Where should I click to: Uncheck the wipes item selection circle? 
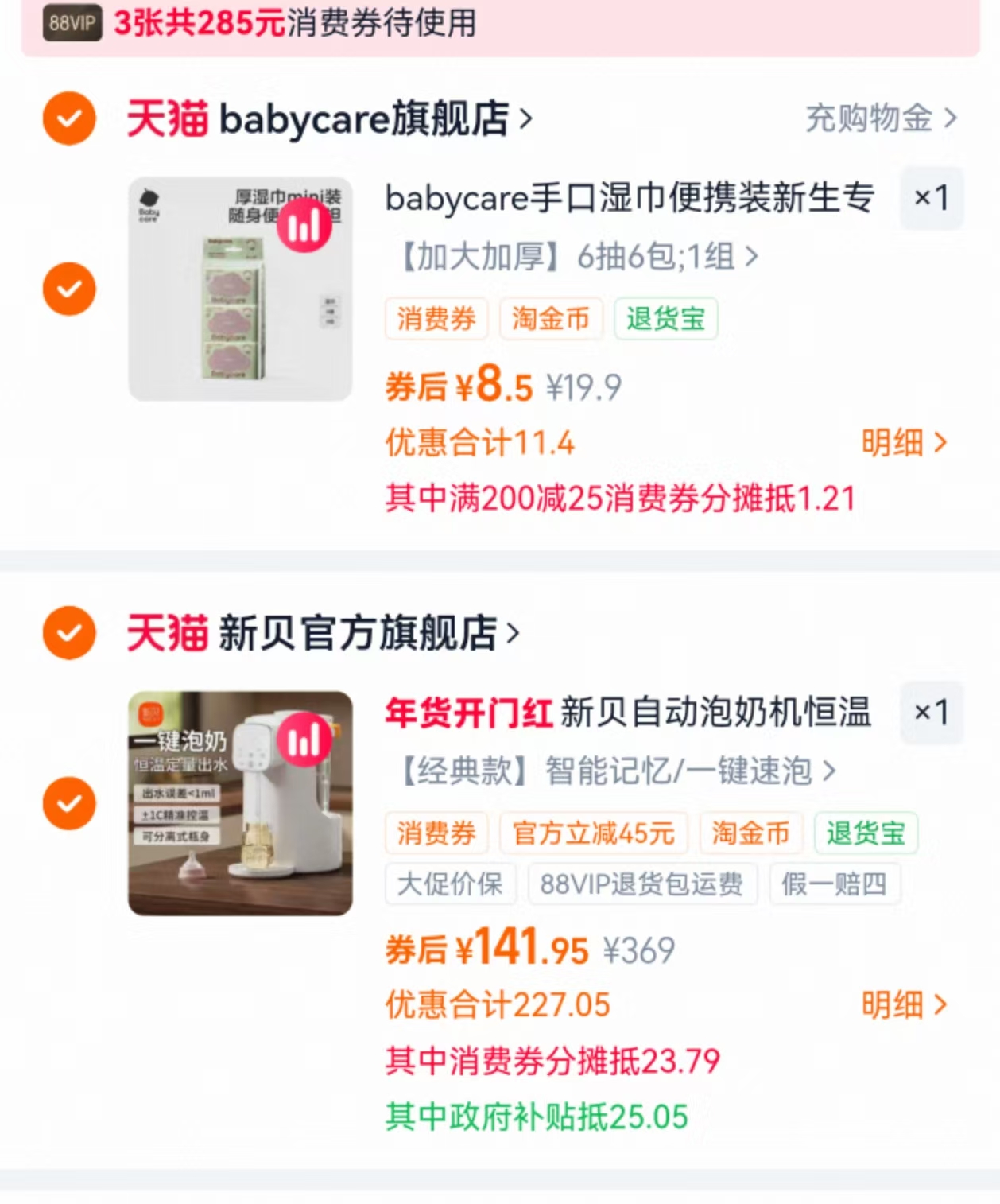point(71,289)
